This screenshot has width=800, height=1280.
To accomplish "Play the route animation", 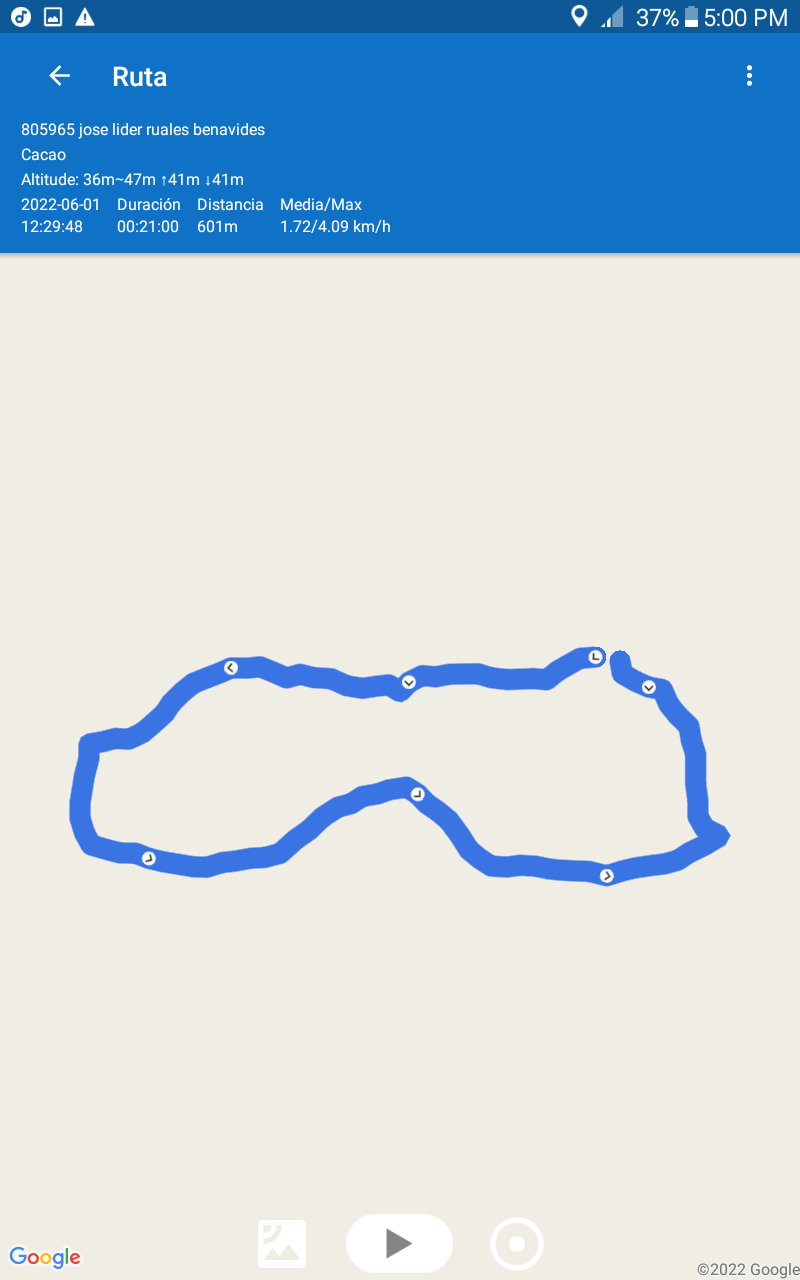I will (399, 1243).
